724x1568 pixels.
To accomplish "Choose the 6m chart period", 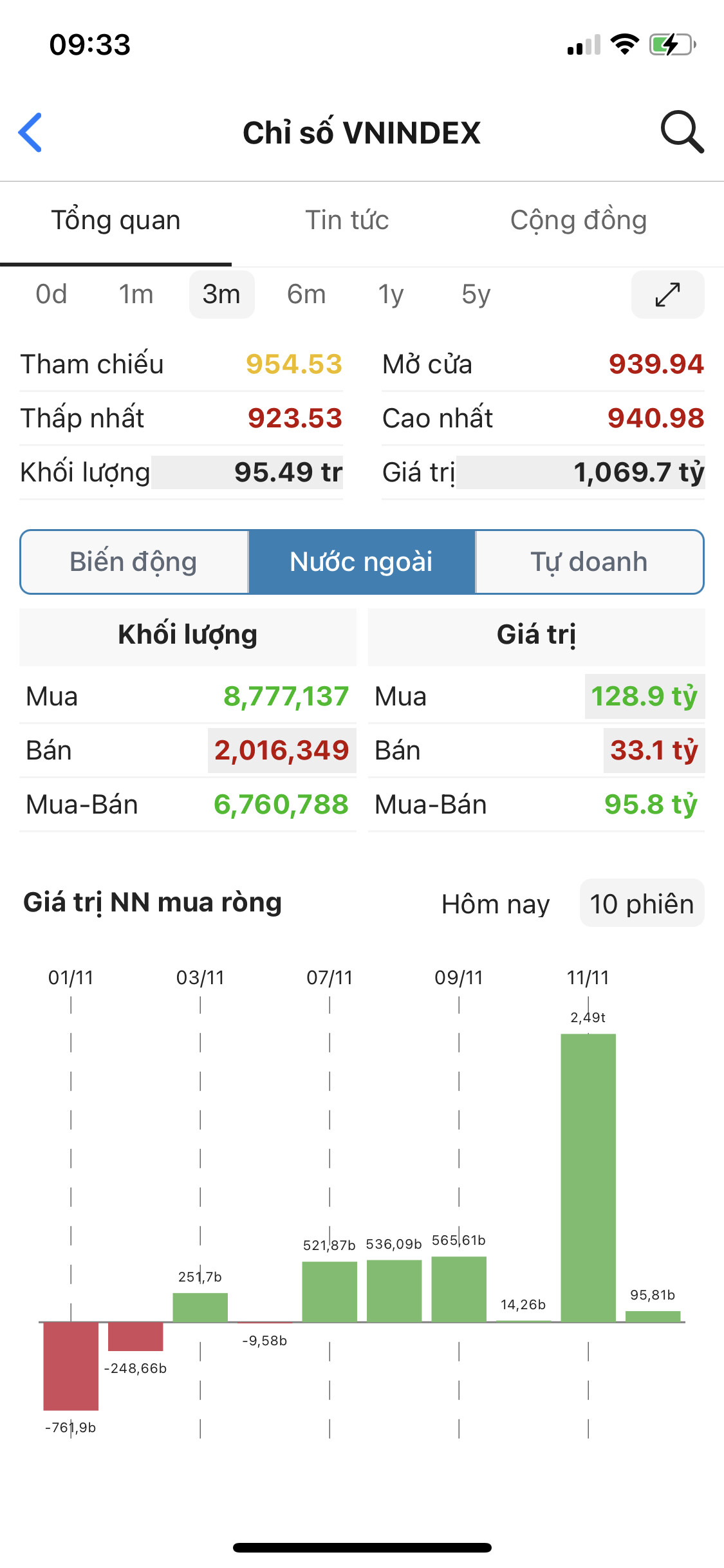I will (x=306, y=295).
